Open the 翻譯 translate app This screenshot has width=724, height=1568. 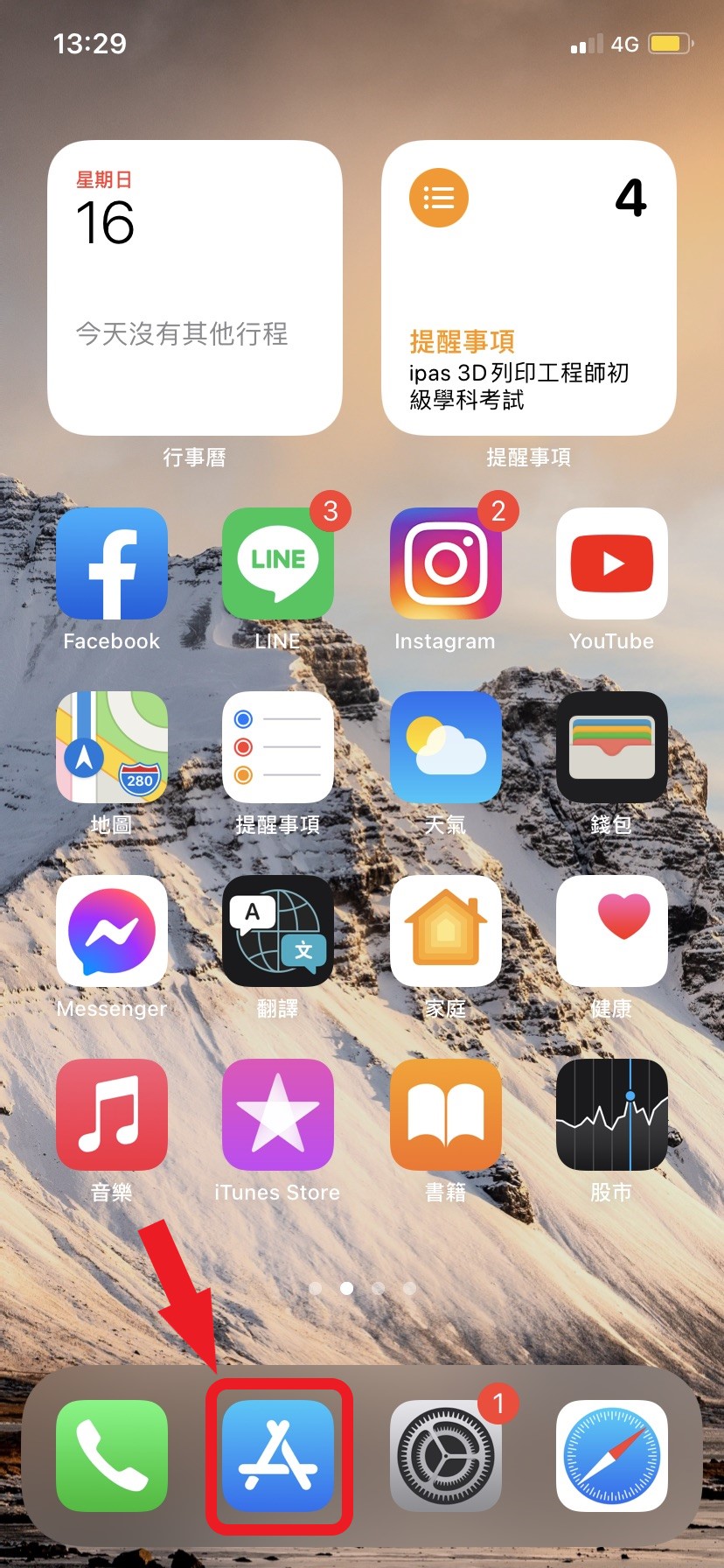click(x=278, y=931)
